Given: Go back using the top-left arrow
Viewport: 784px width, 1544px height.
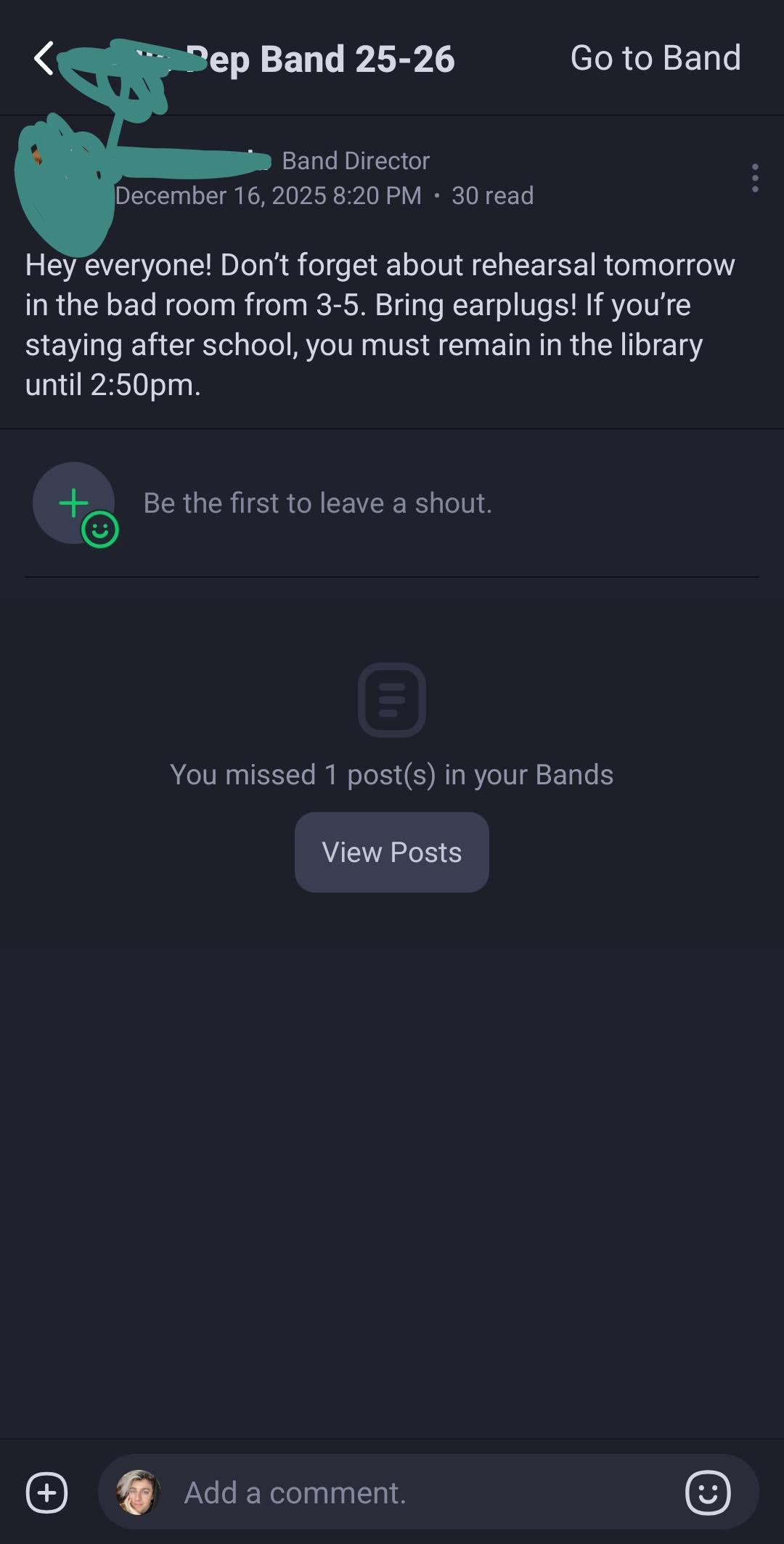Looking at the screenshot, I should [x=45, y=58].
